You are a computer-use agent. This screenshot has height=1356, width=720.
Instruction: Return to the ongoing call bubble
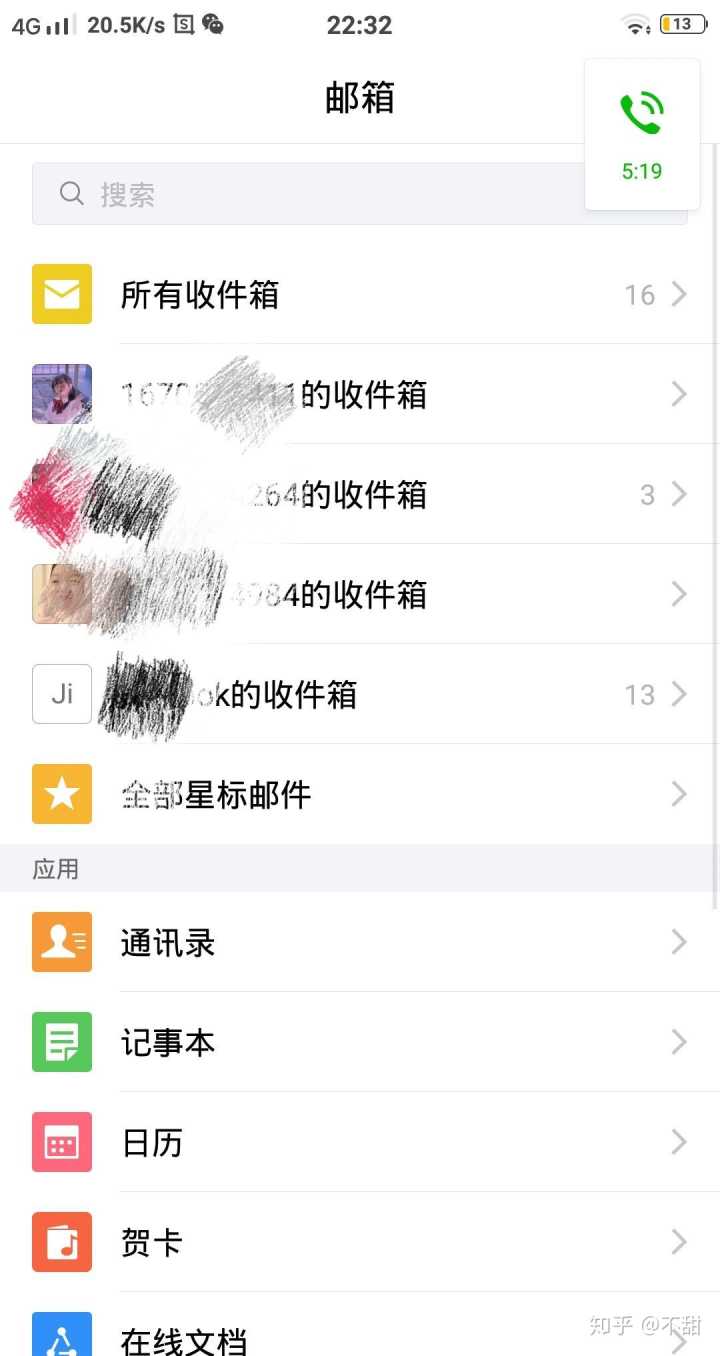pyautogui.click(x=642, y=134)
